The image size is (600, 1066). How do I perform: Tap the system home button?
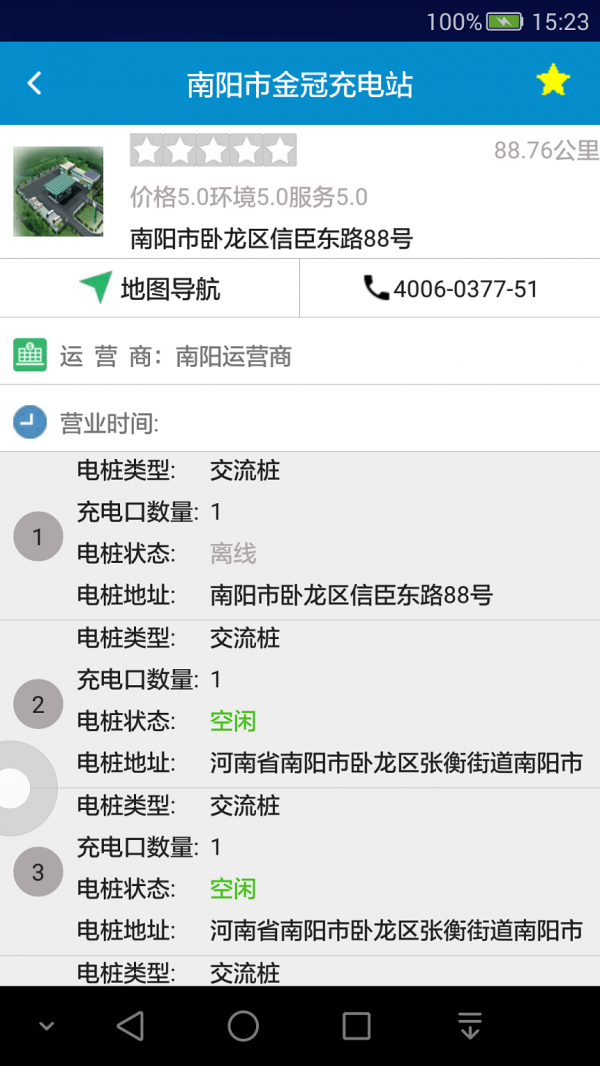pos(243,1026)
